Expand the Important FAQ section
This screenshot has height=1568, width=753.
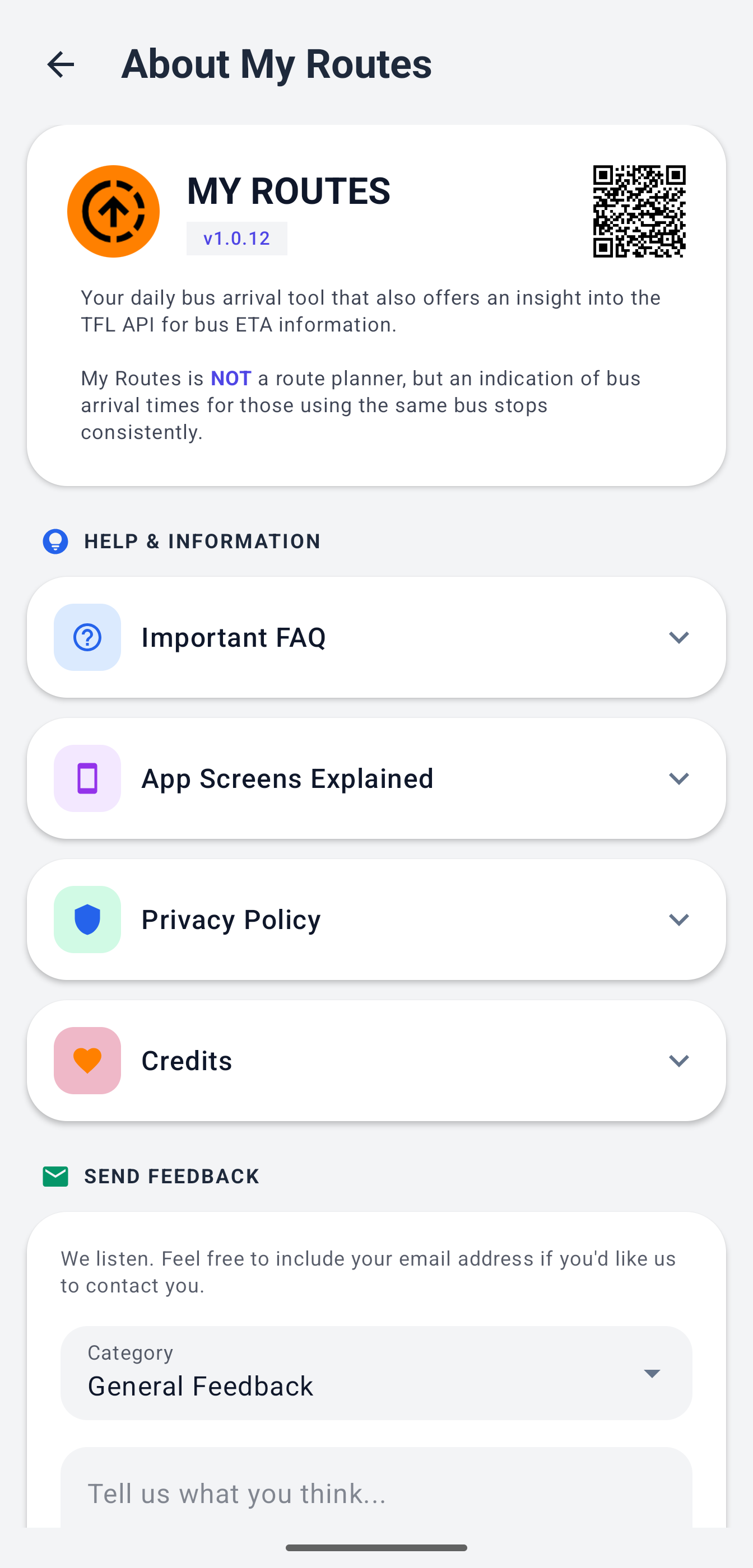(x=678, y=637)
